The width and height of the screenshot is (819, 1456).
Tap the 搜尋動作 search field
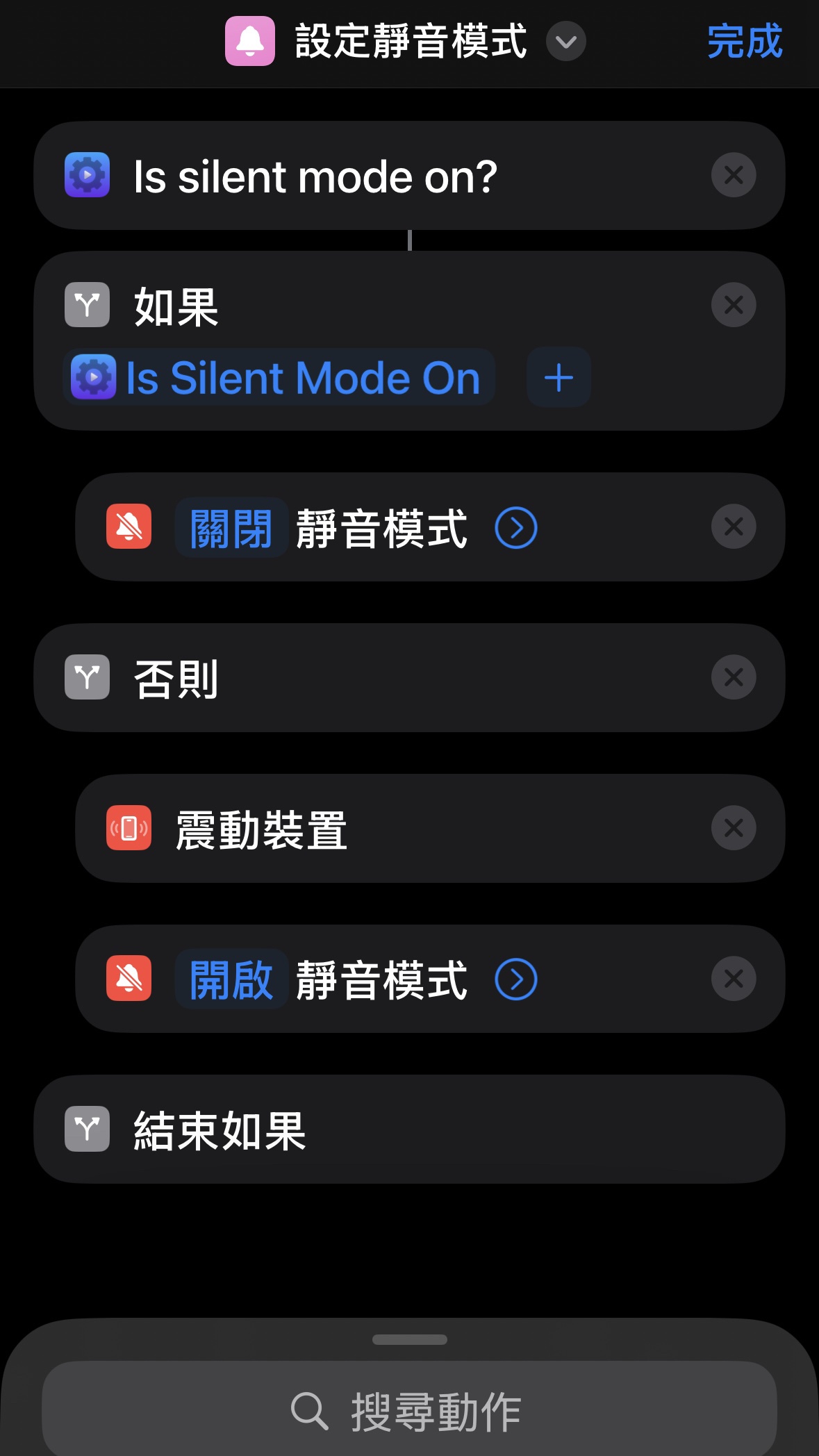click(x=409, y=1411)
